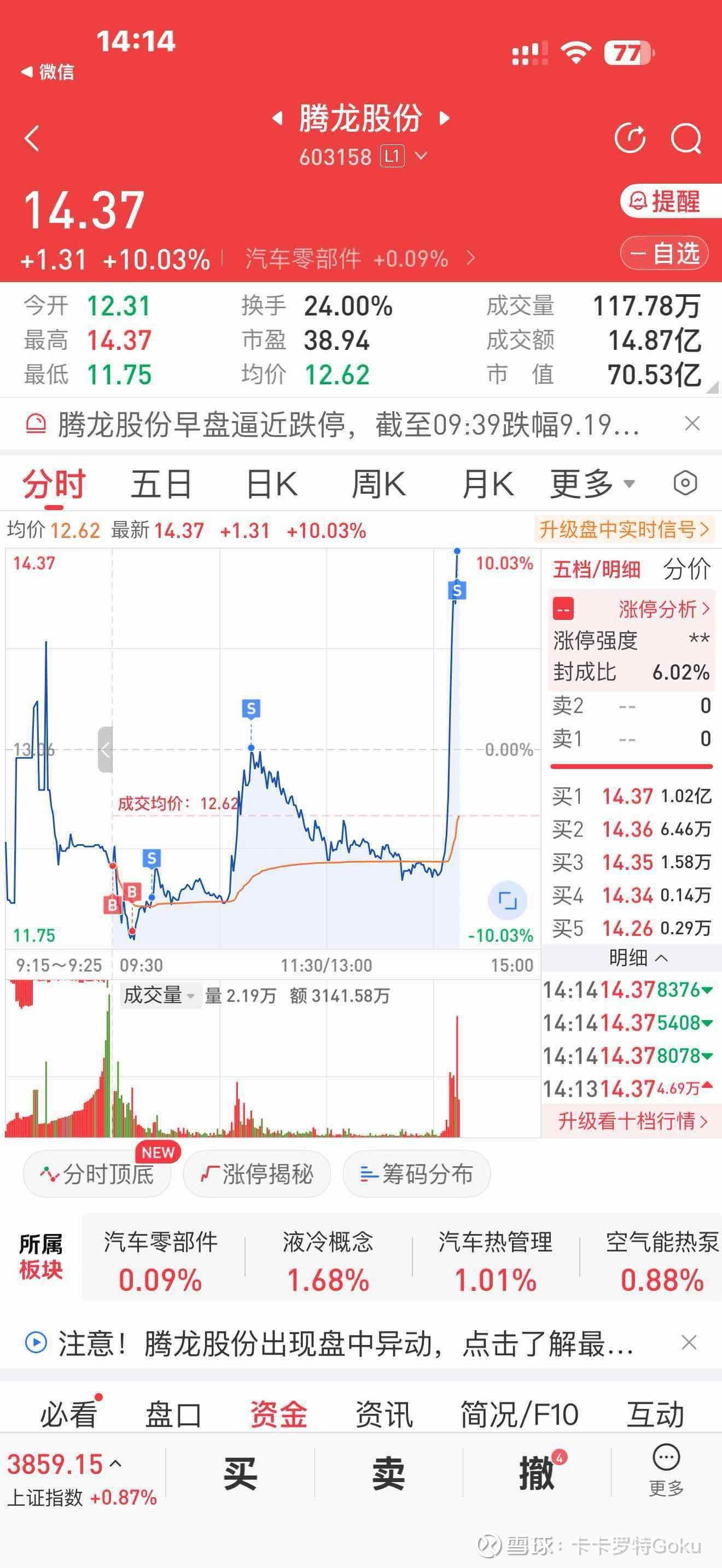
Task: Expand the chart to full screen
Action: (x=507, y=900)
